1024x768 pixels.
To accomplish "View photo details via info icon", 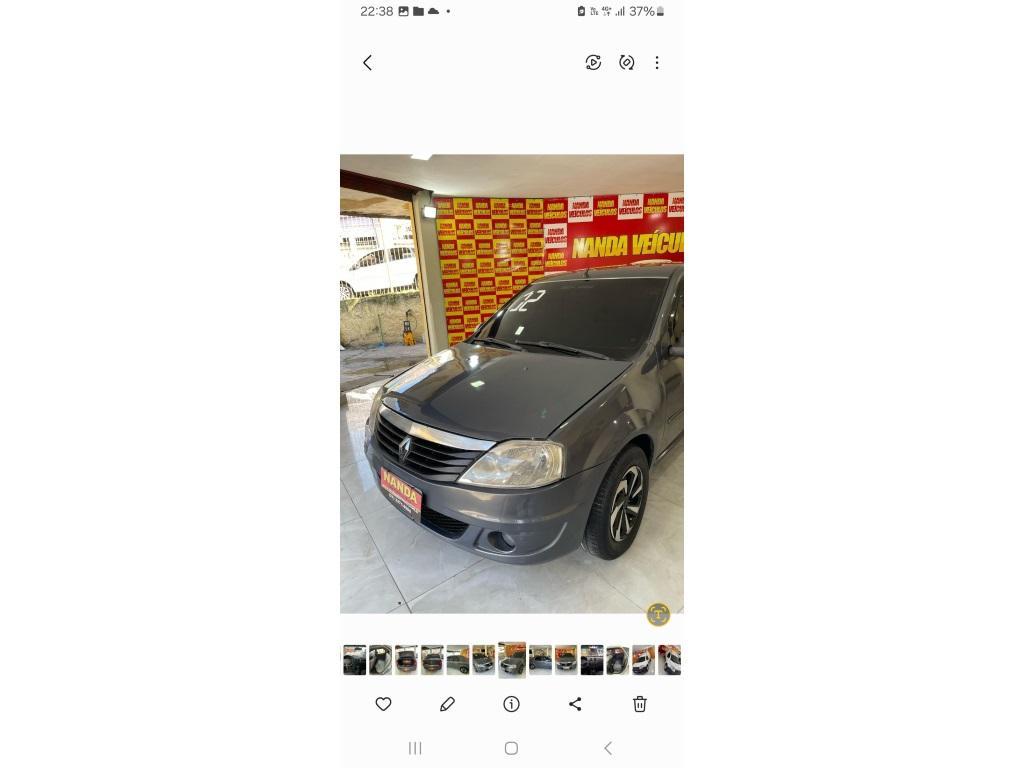I will 511,704.
